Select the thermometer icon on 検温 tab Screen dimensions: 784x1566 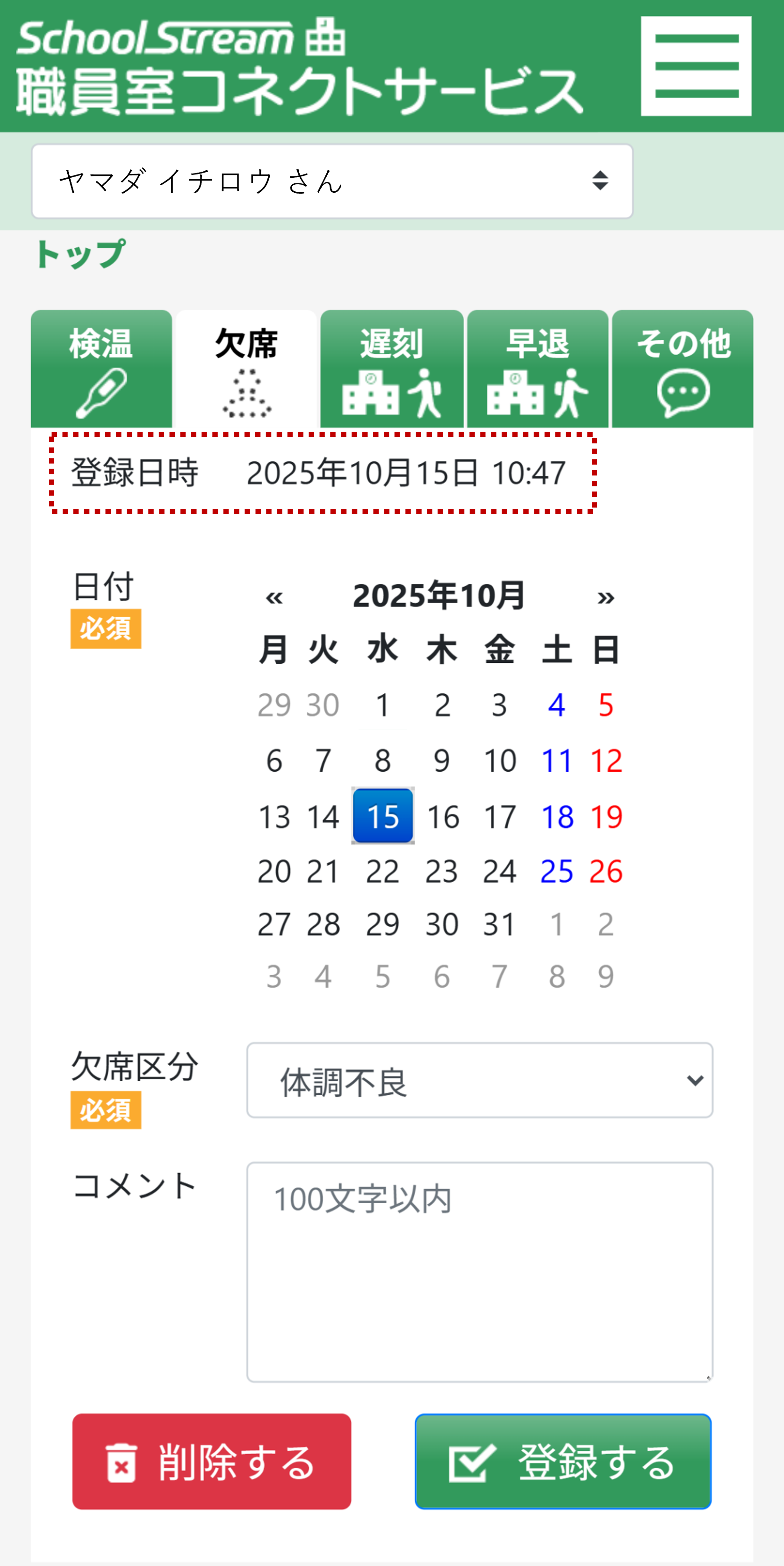click(x=101, y=392)
